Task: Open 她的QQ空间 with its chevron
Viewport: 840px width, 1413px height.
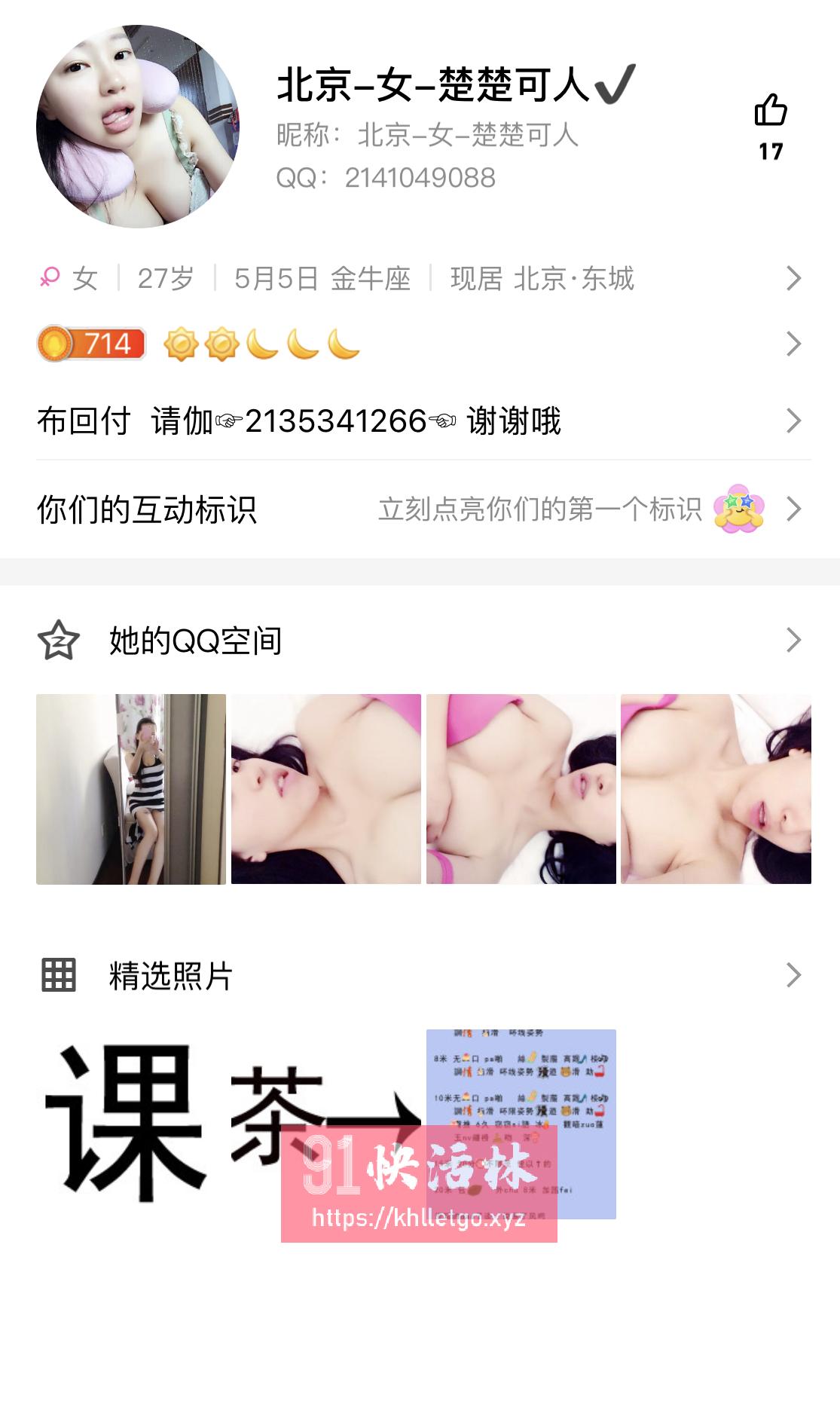Action: (x=792, y=641)
